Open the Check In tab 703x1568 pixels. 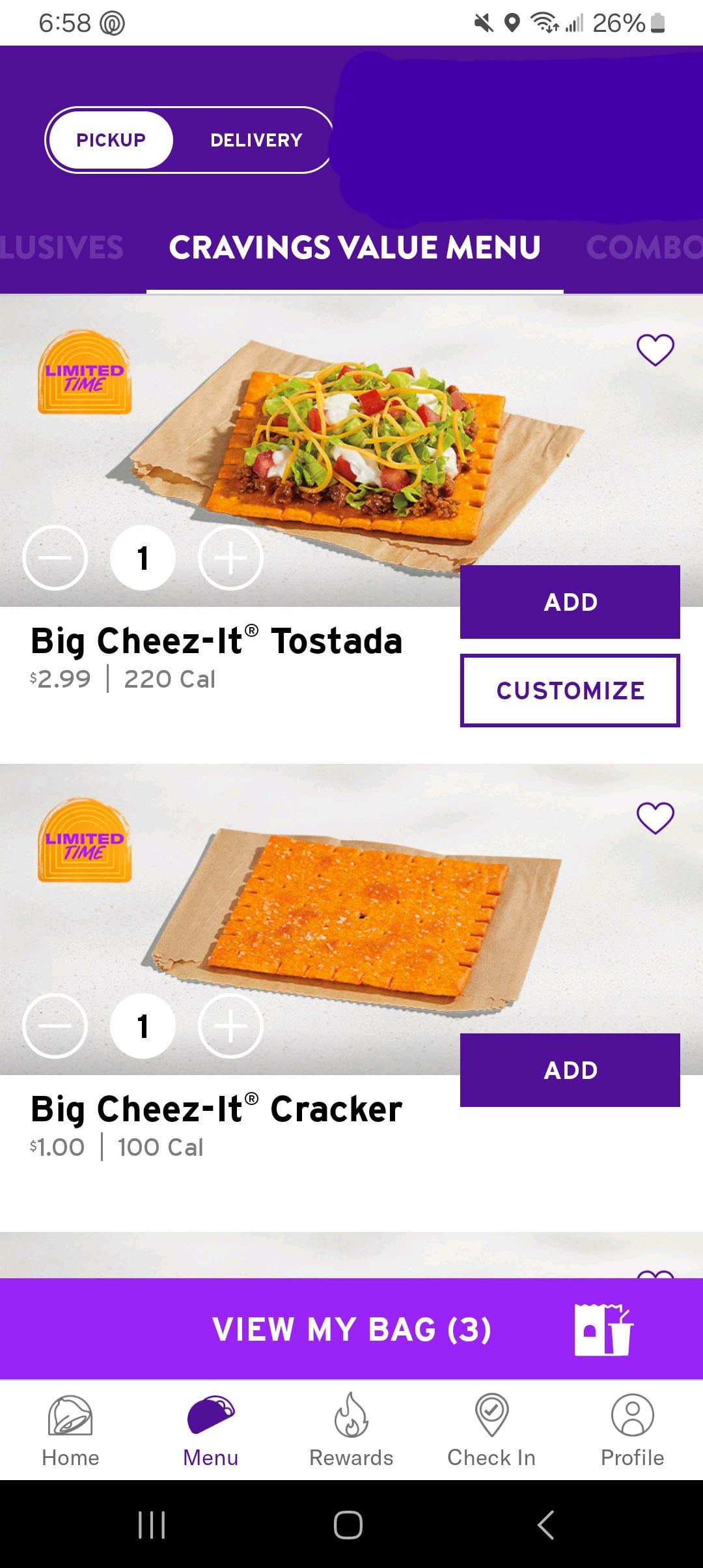[491, 1431]
